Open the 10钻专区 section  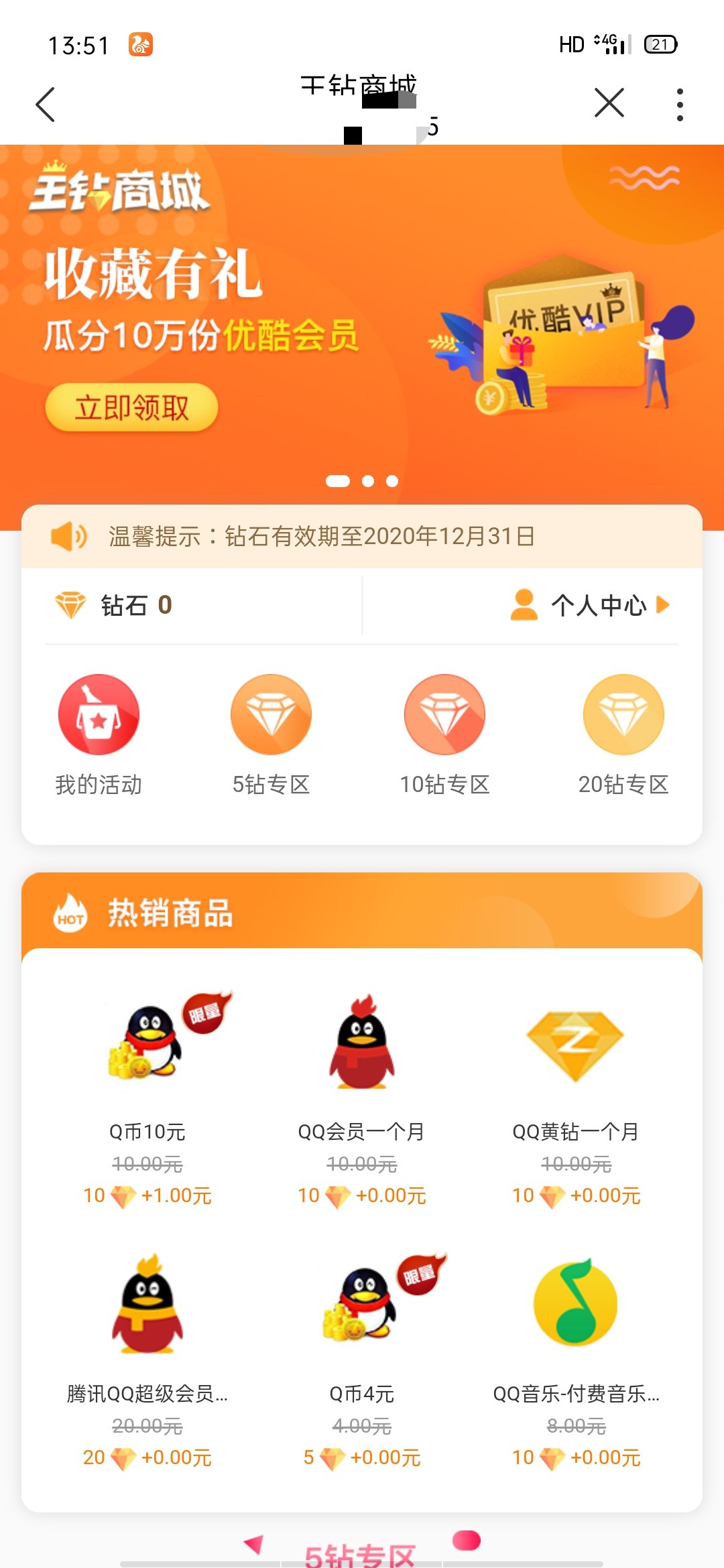(x=444, y=734)
